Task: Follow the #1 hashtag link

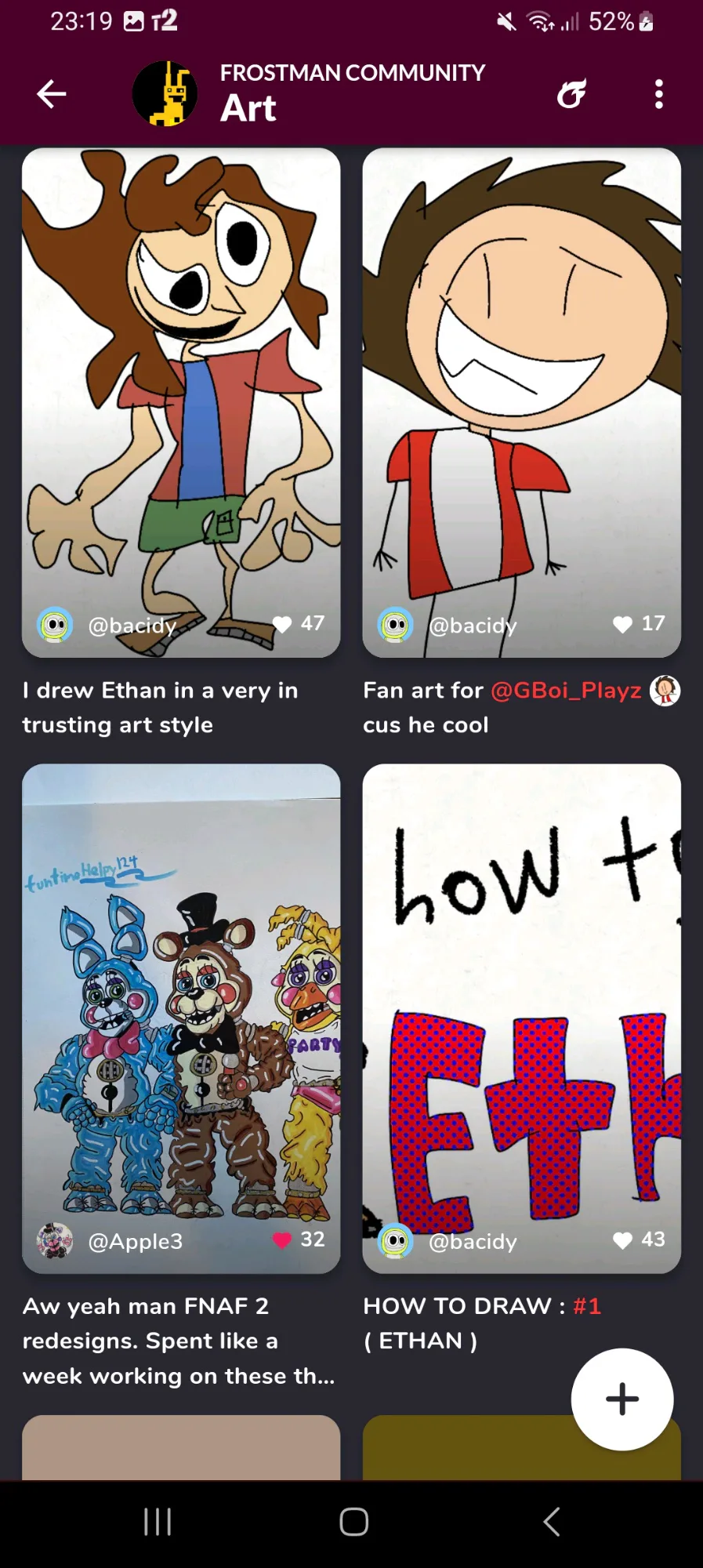Action: (x=587, y=1306)
